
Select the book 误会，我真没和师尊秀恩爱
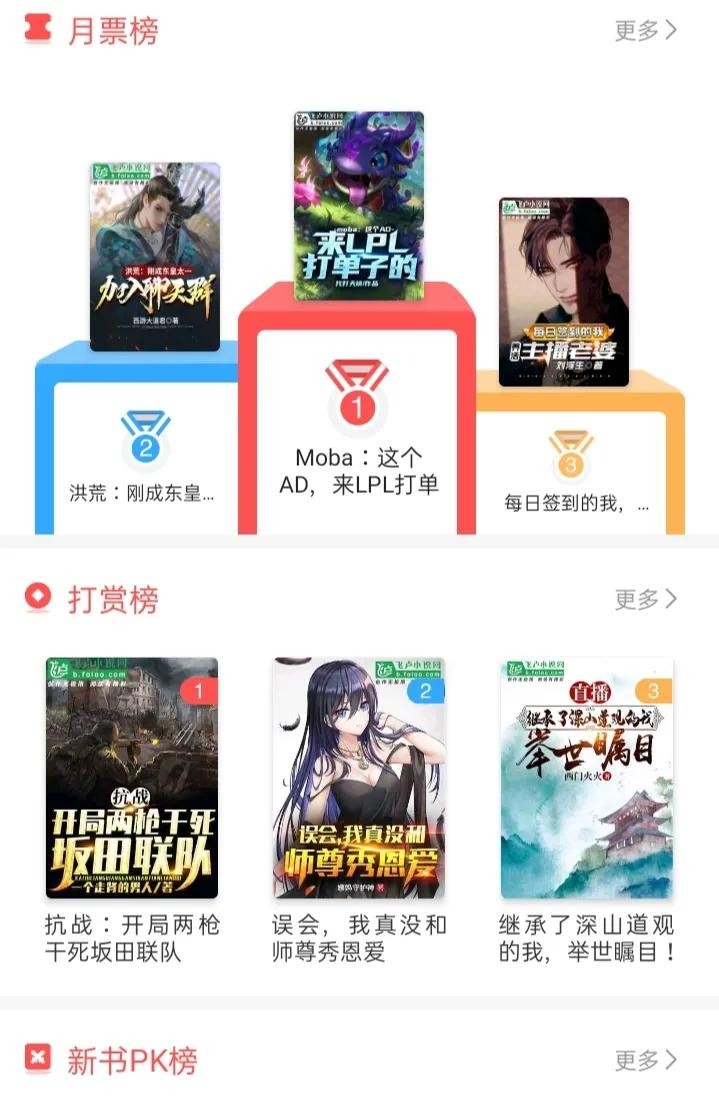click(x=359, y=778)
